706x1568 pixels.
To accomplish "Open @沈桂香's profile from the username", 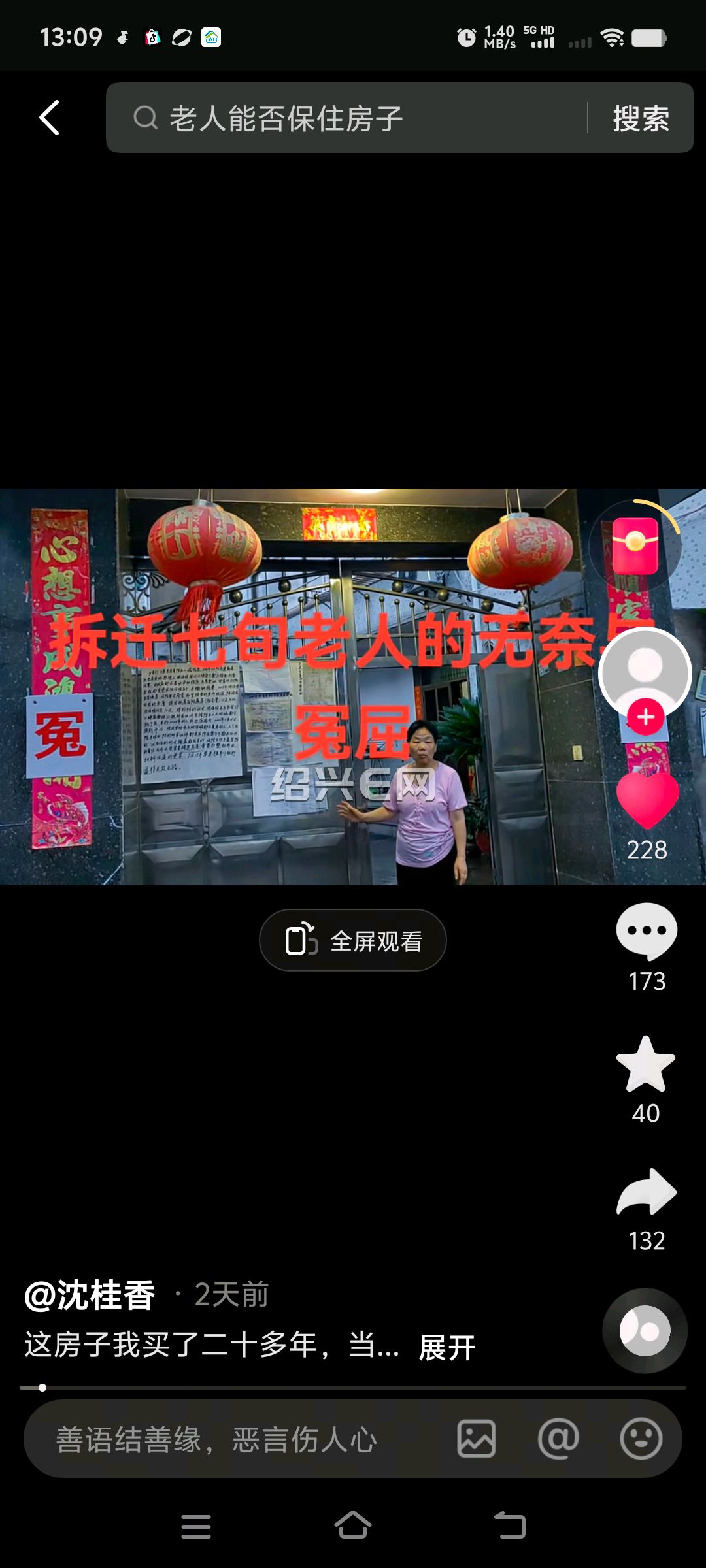I will point(90,1295).
